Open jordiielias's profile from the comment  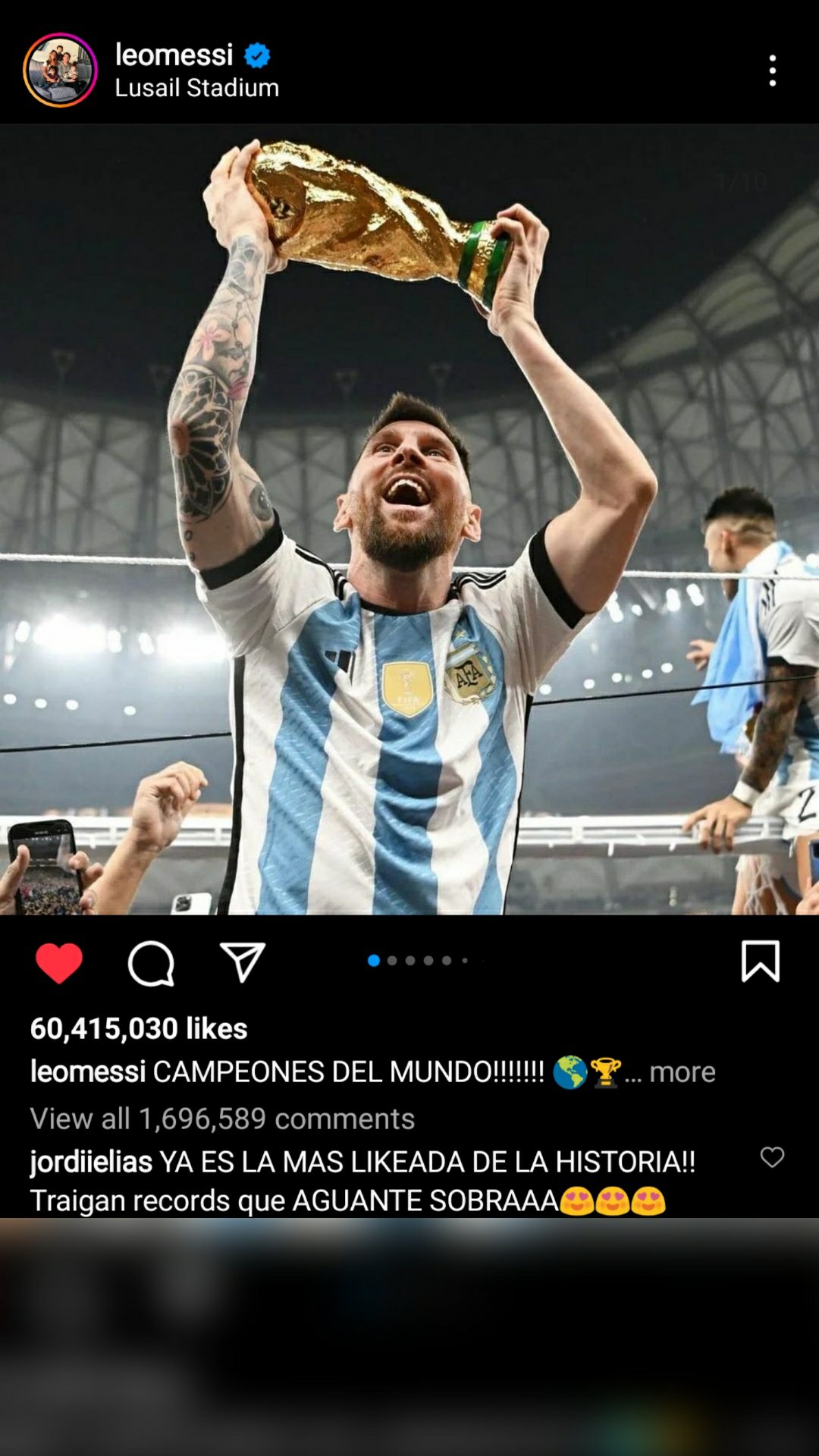coord(91,1162)
